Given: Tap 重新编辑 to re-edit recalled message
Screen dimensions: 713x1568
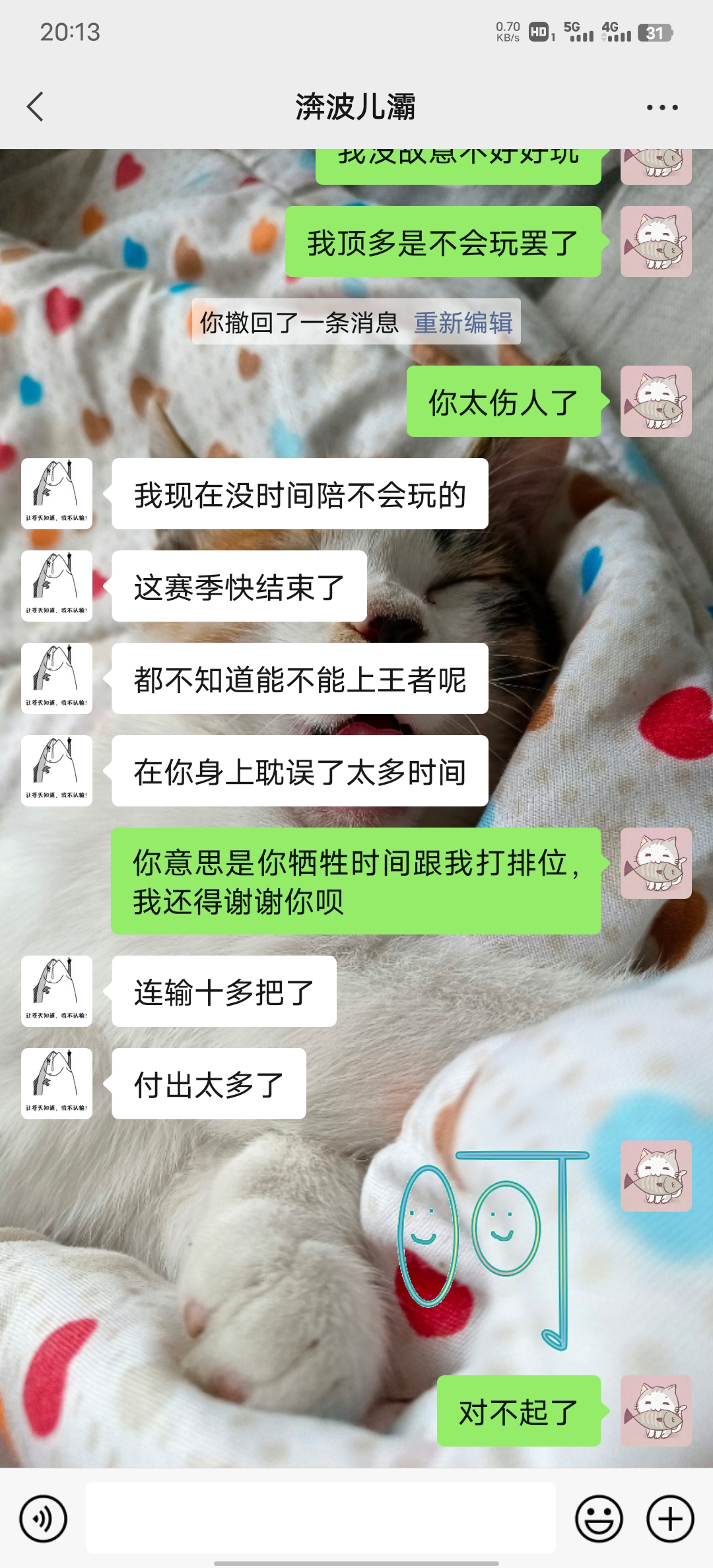Looking at the screenshot, I should (463, 323).
